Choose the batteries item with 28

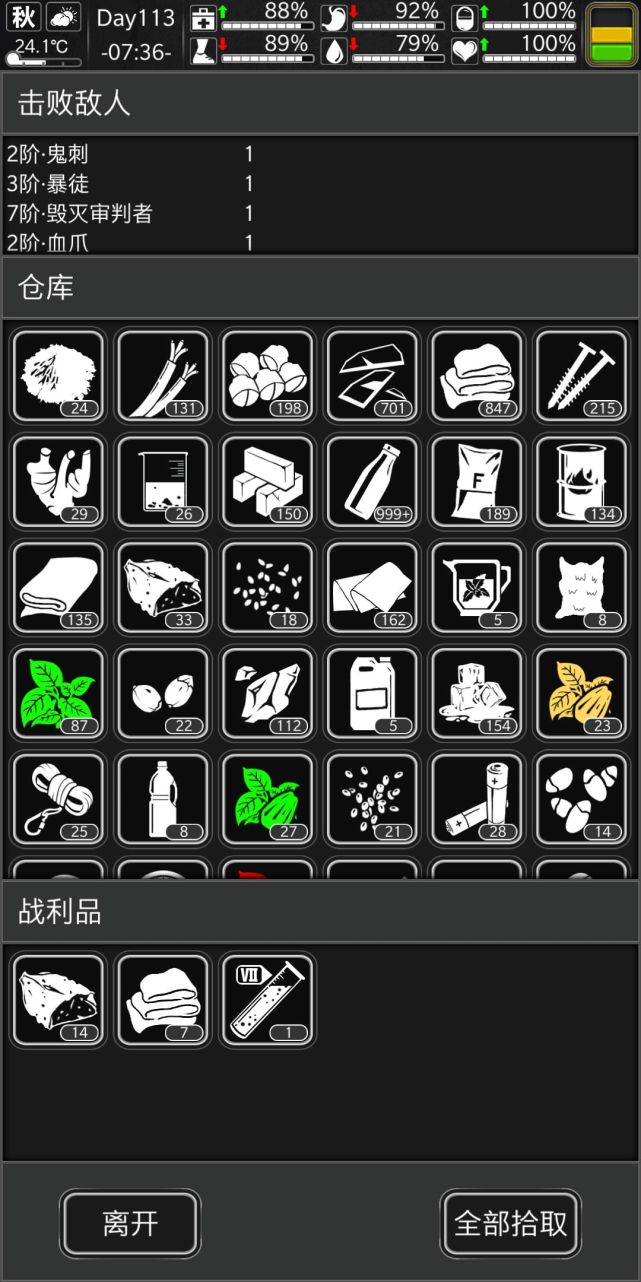[477, 799]
